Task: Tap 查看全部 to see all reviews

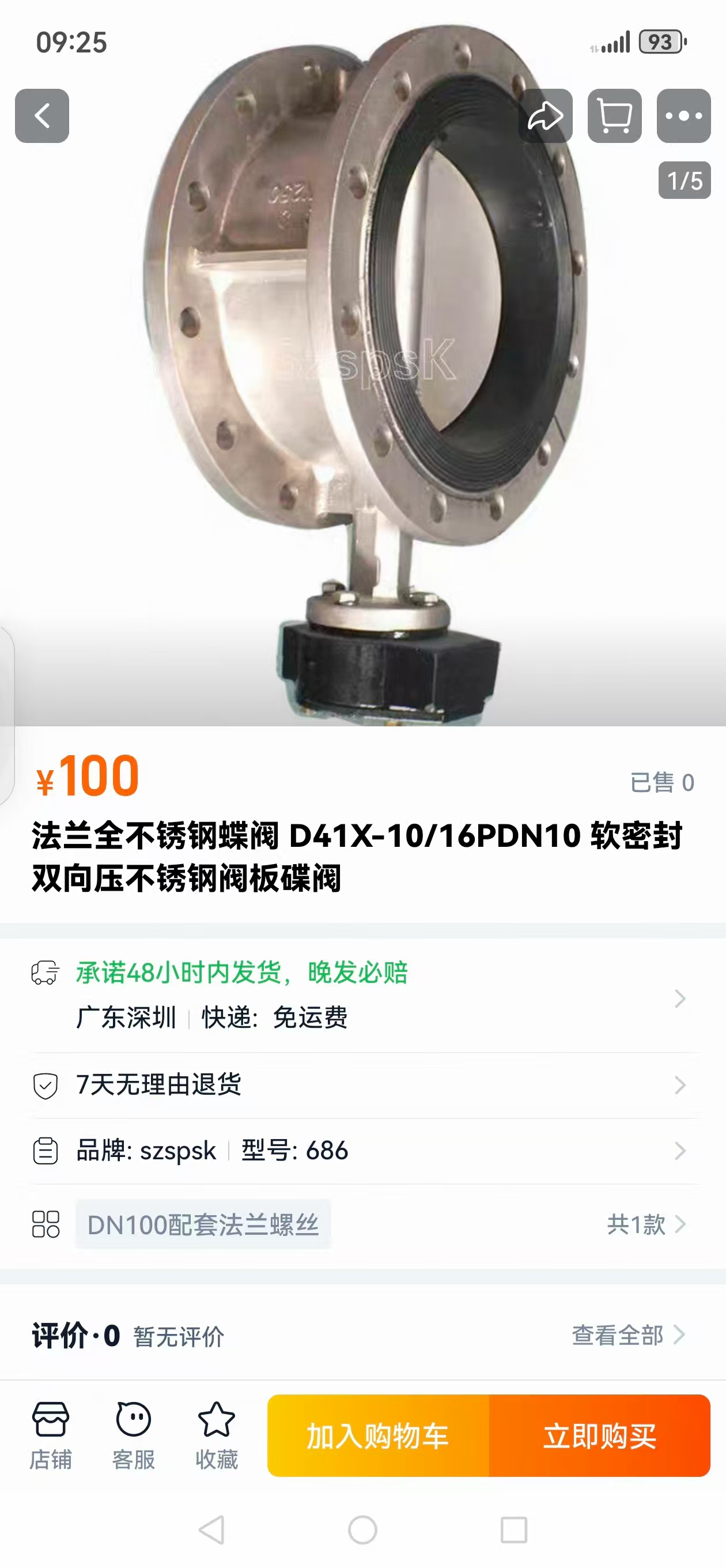Action: pyautogui.click(x=627, y=1336)
